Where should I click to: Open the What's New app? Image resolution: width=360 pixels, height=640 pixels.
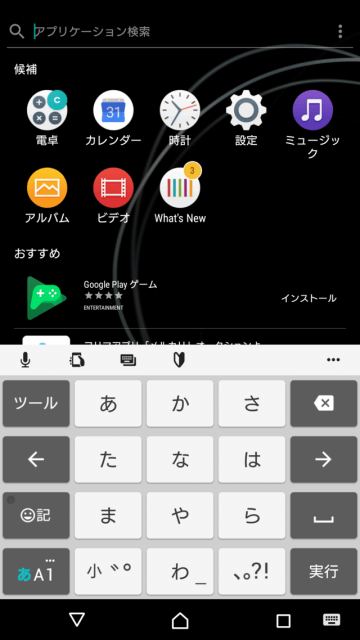click(180, 196)
